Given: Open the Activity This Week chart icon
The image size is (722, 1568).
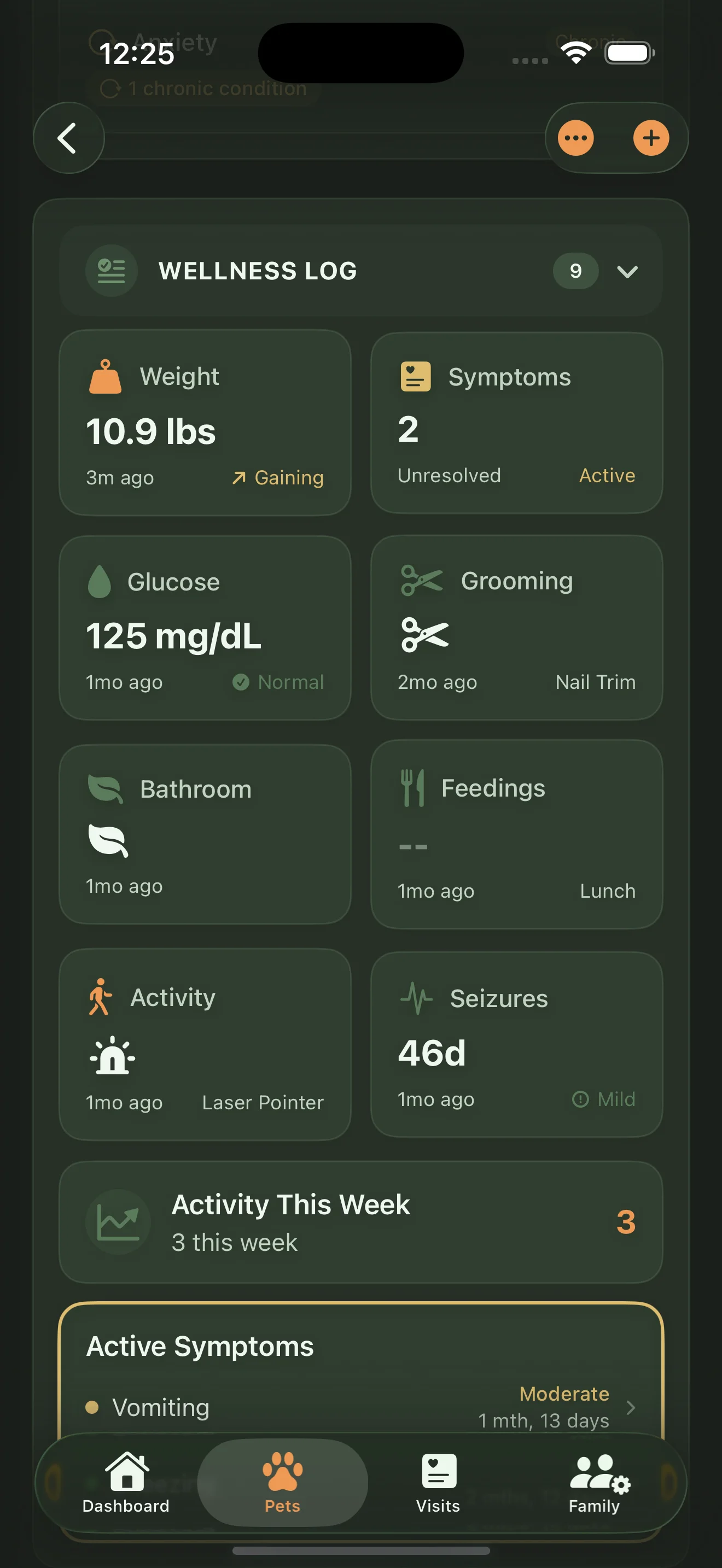Looking at the screenshot, I should 119,1221.
